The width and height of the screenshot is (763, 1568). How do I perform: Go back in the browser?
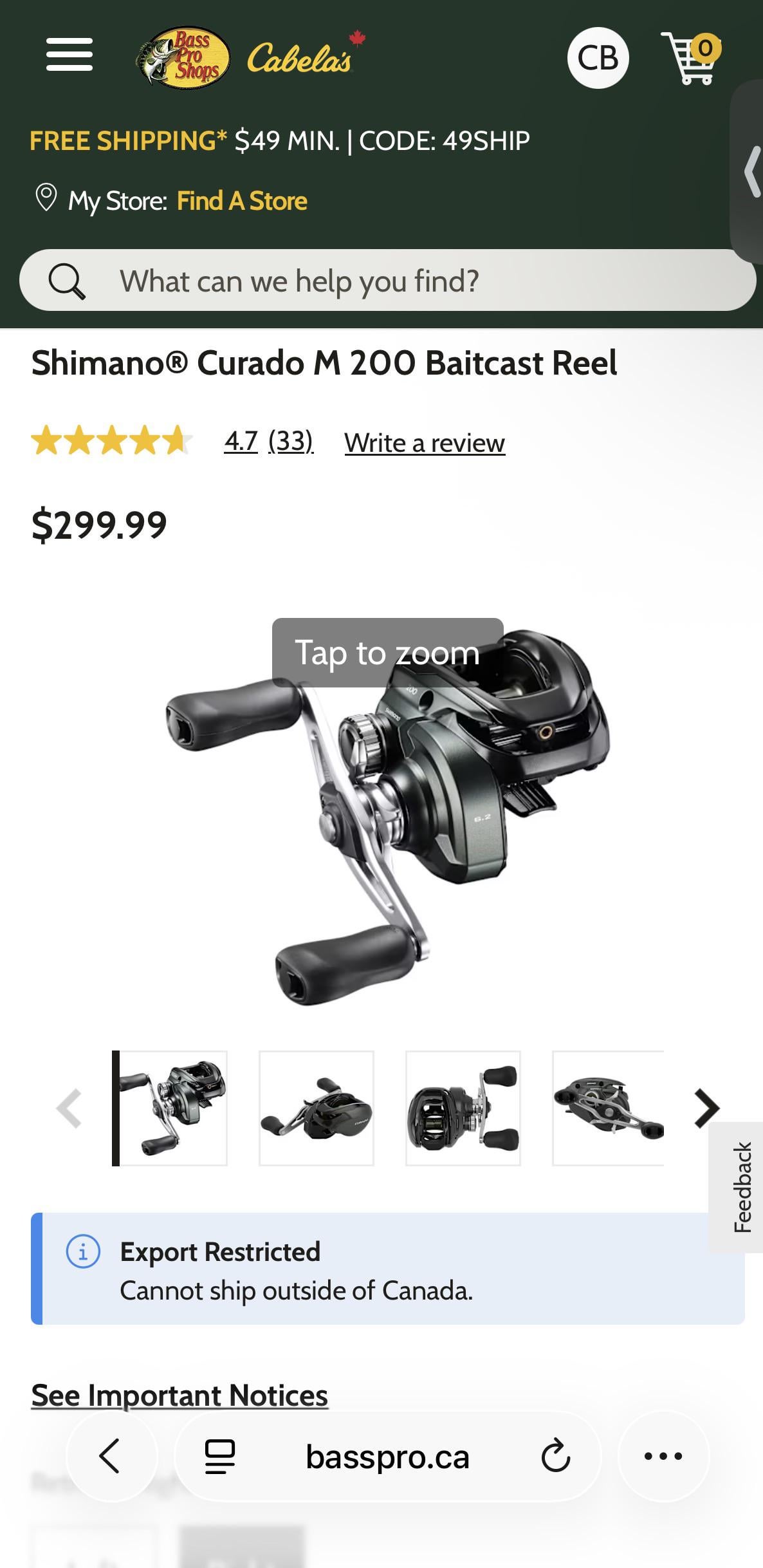111,1456
